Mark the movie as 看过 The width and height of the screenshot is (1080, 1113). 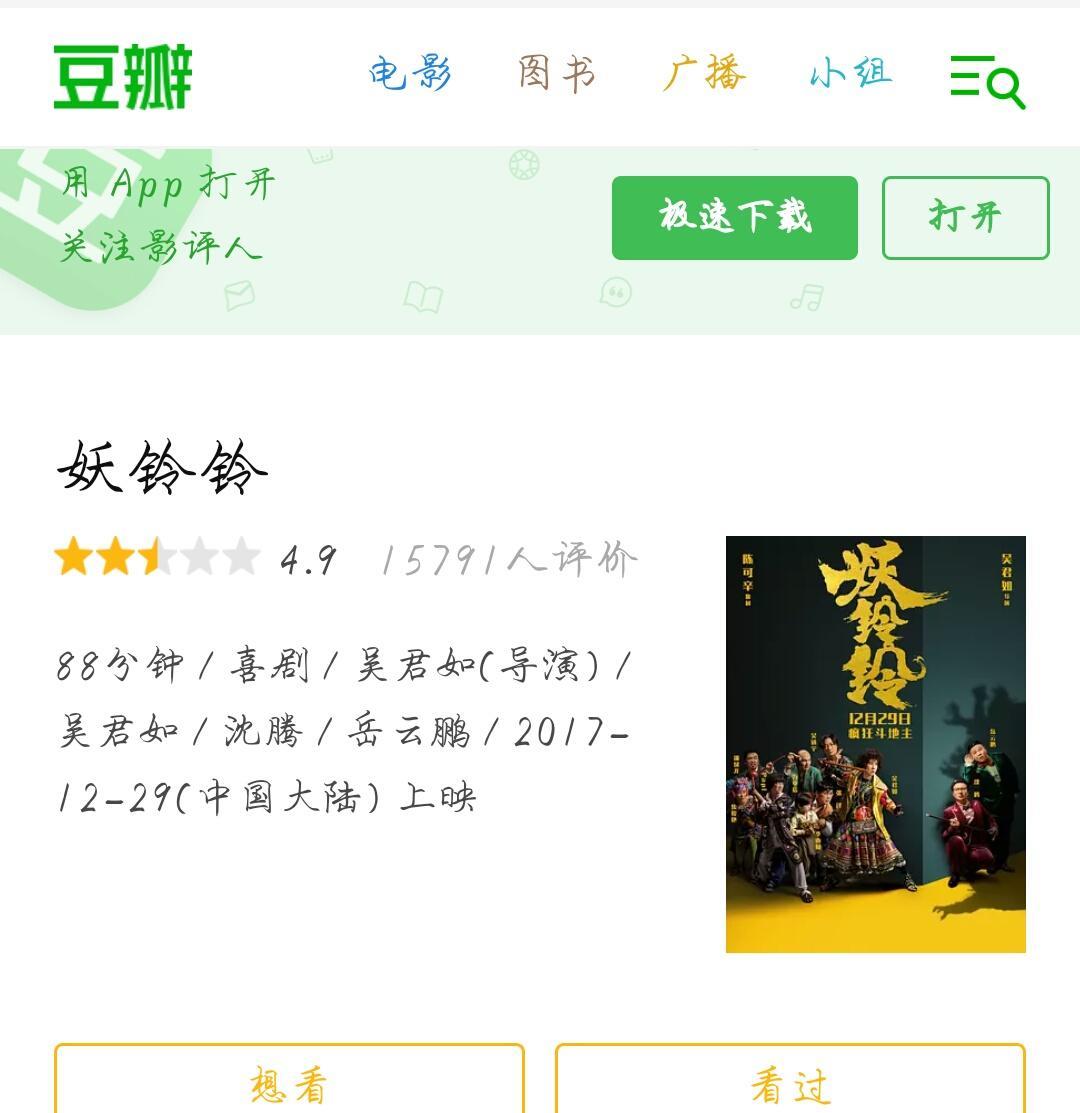(x=790, y=1082)
